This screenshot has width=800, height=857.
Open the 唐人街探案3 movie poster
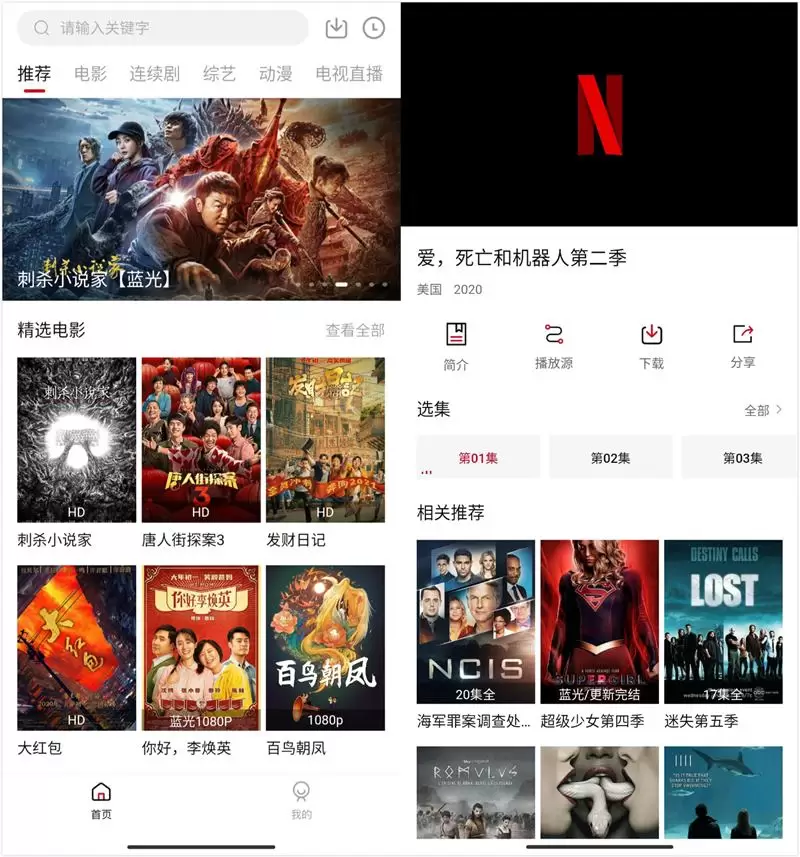coord(201,440)
